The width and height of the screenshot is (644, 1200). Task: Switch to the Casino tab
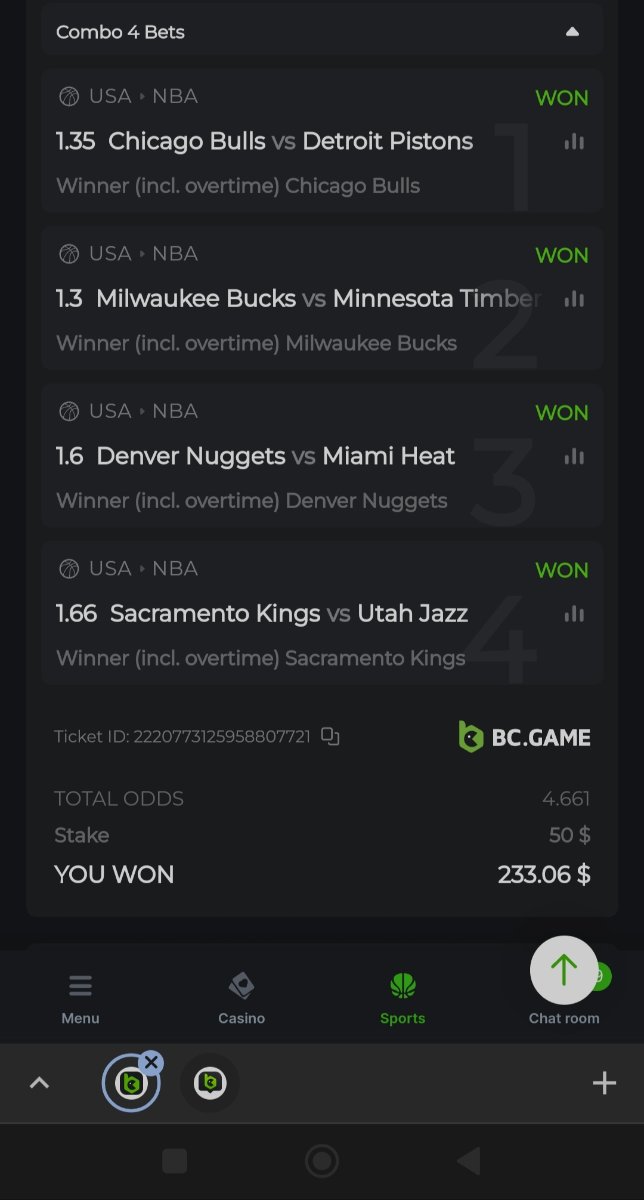click(242, 999)
